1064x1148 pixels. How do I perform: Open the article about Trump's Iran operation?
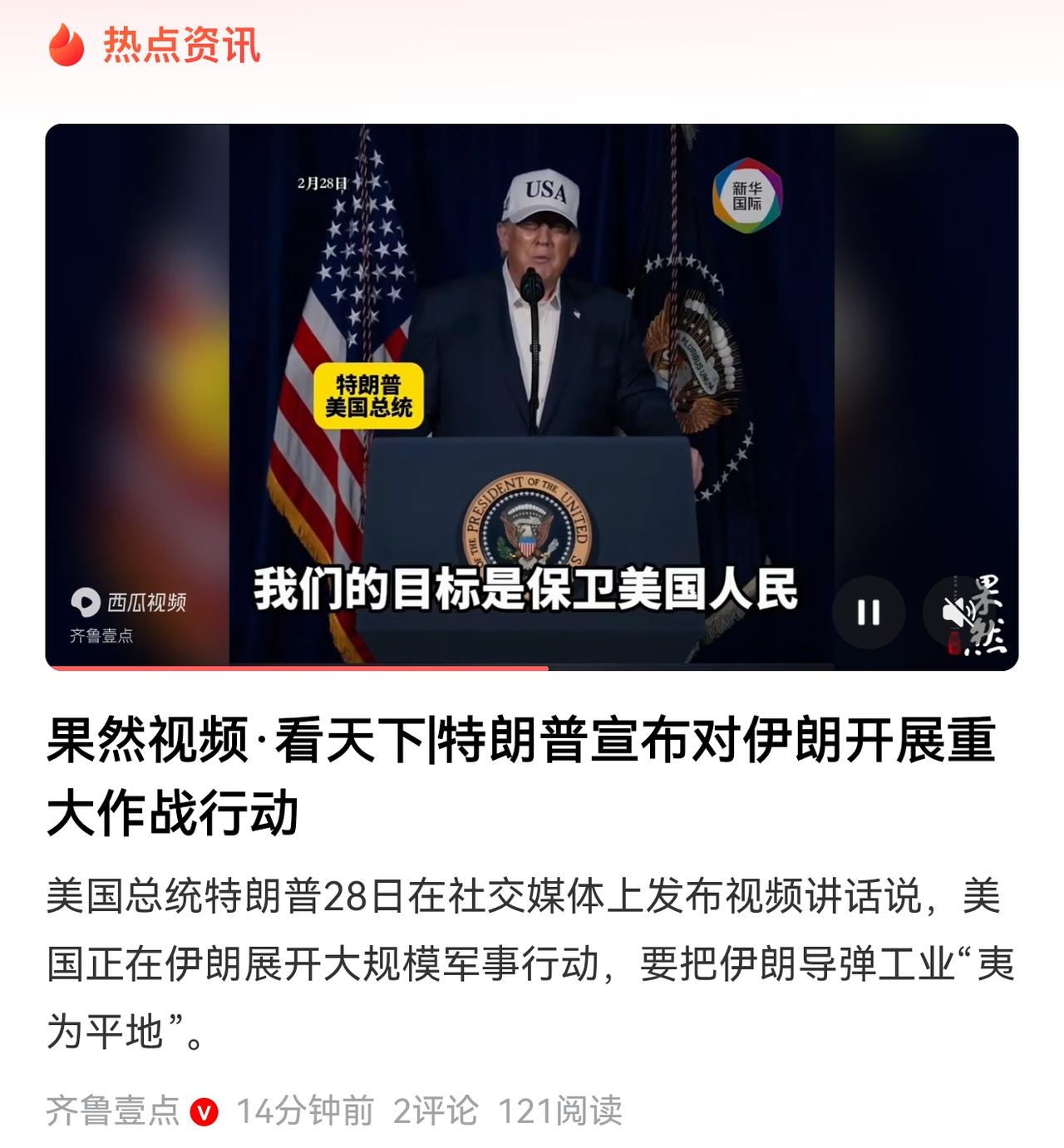tap(521, 776)
